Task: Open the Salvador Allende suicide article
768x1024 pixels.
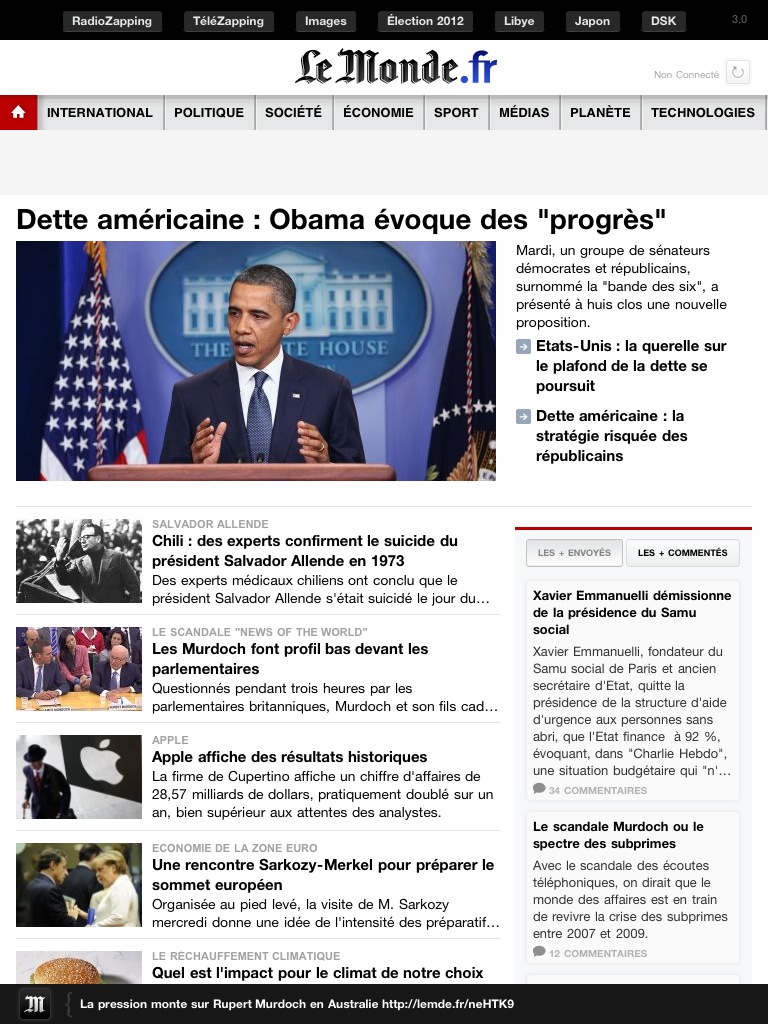Action: [304, 551]
